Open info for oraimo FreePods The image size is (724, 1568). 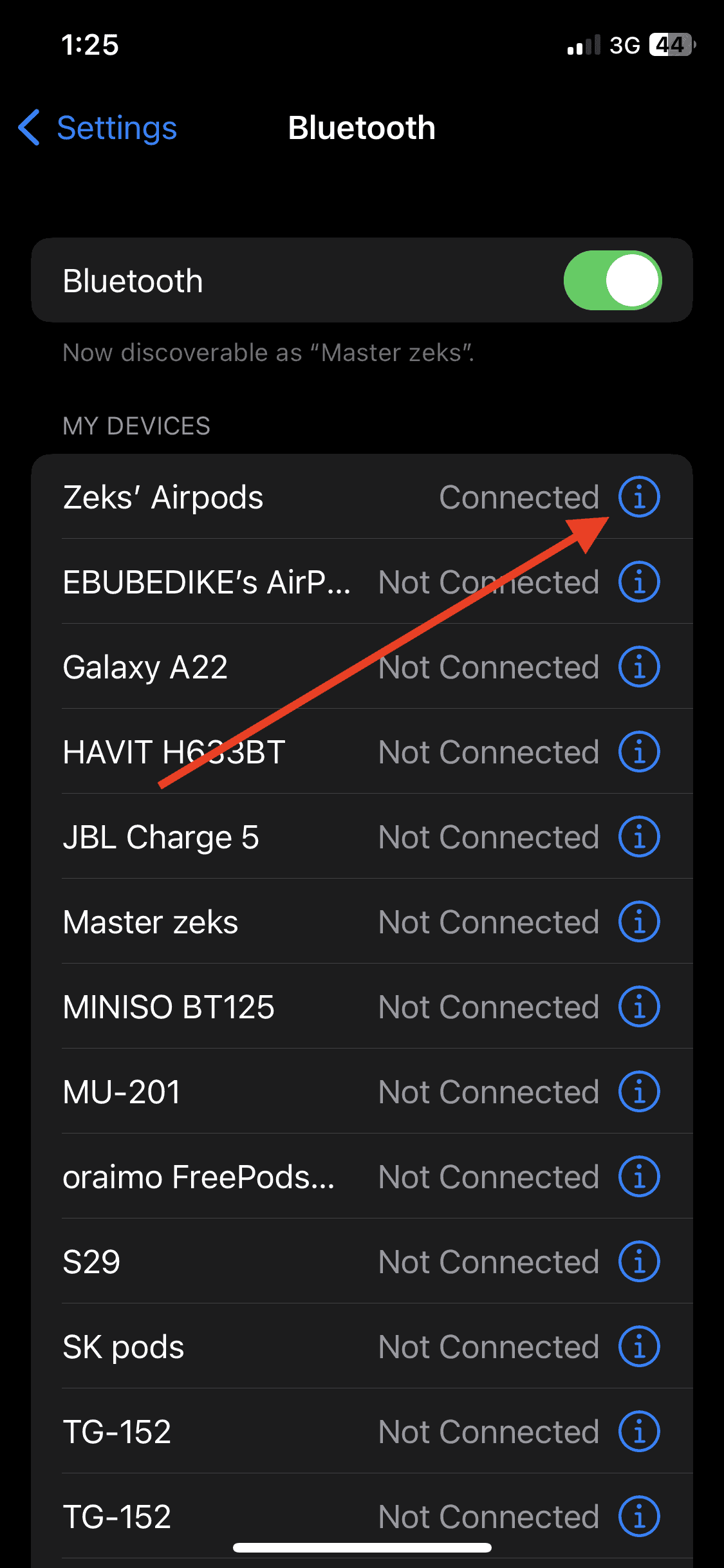638,1177
